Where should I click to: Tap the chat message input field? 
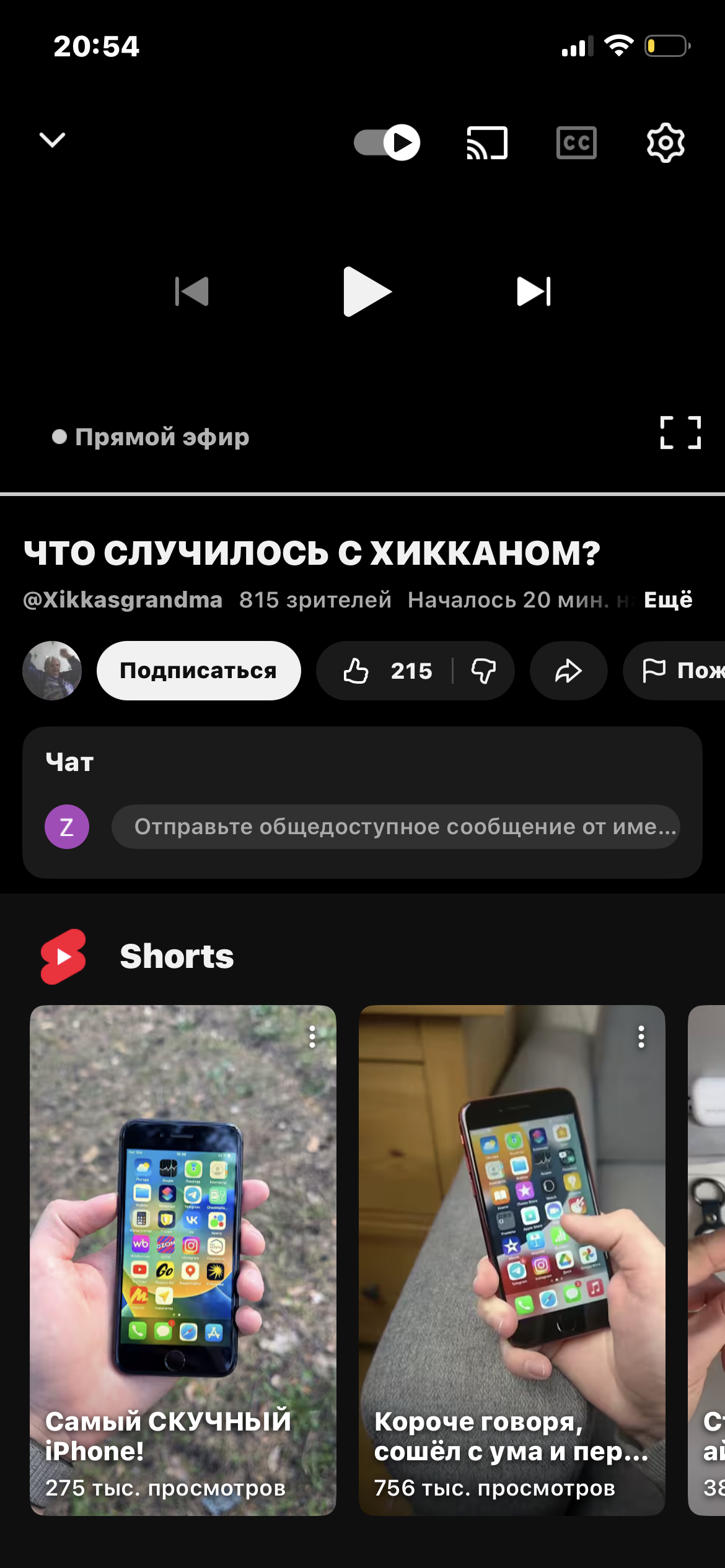[x=395, y=827]
